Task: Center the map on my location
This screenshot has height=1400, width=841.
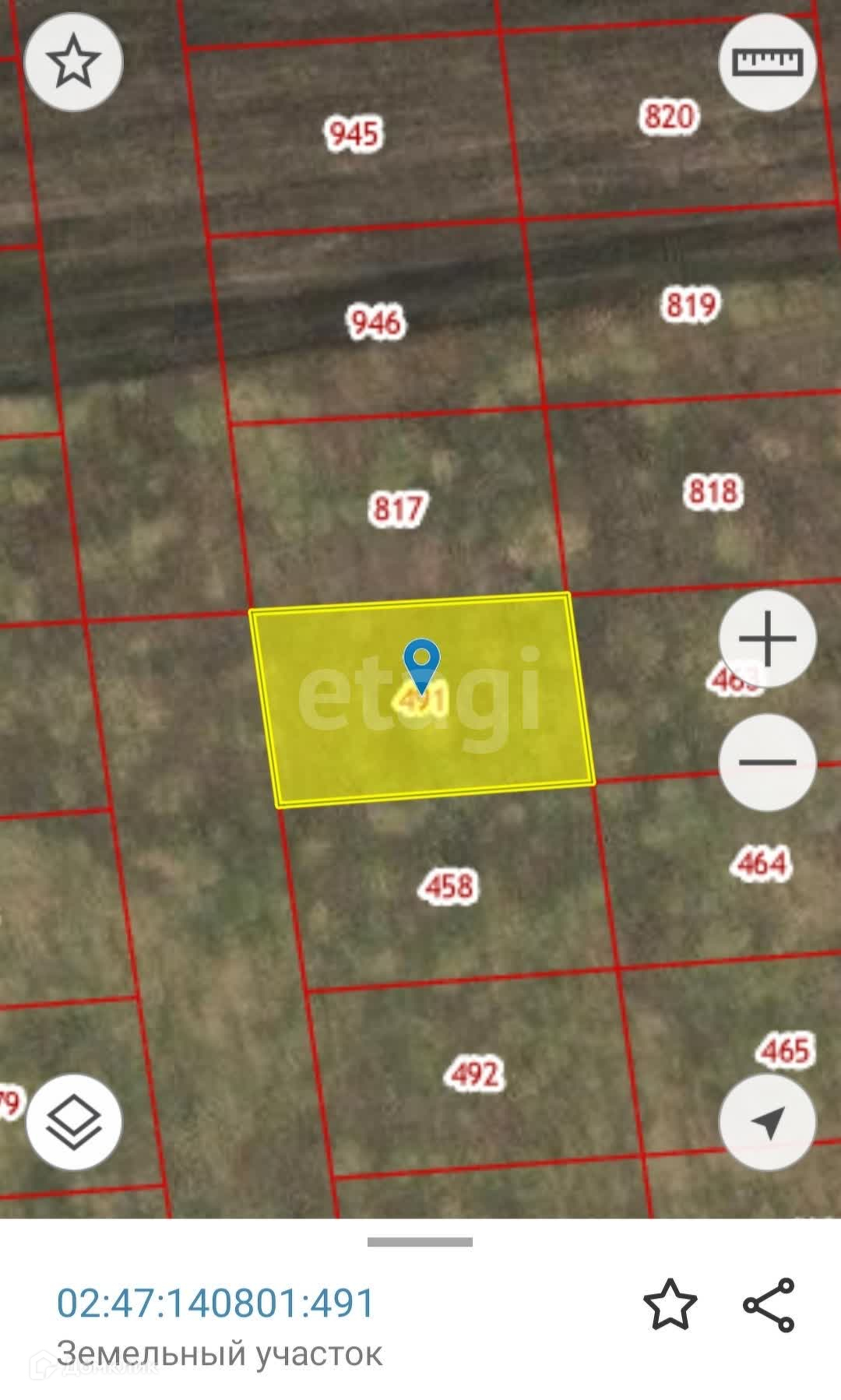Action: (767, 1123)
